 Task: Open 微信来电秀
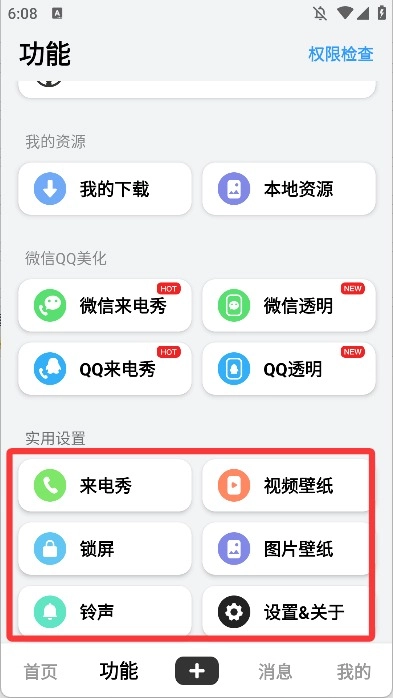(x=105, y=305)
